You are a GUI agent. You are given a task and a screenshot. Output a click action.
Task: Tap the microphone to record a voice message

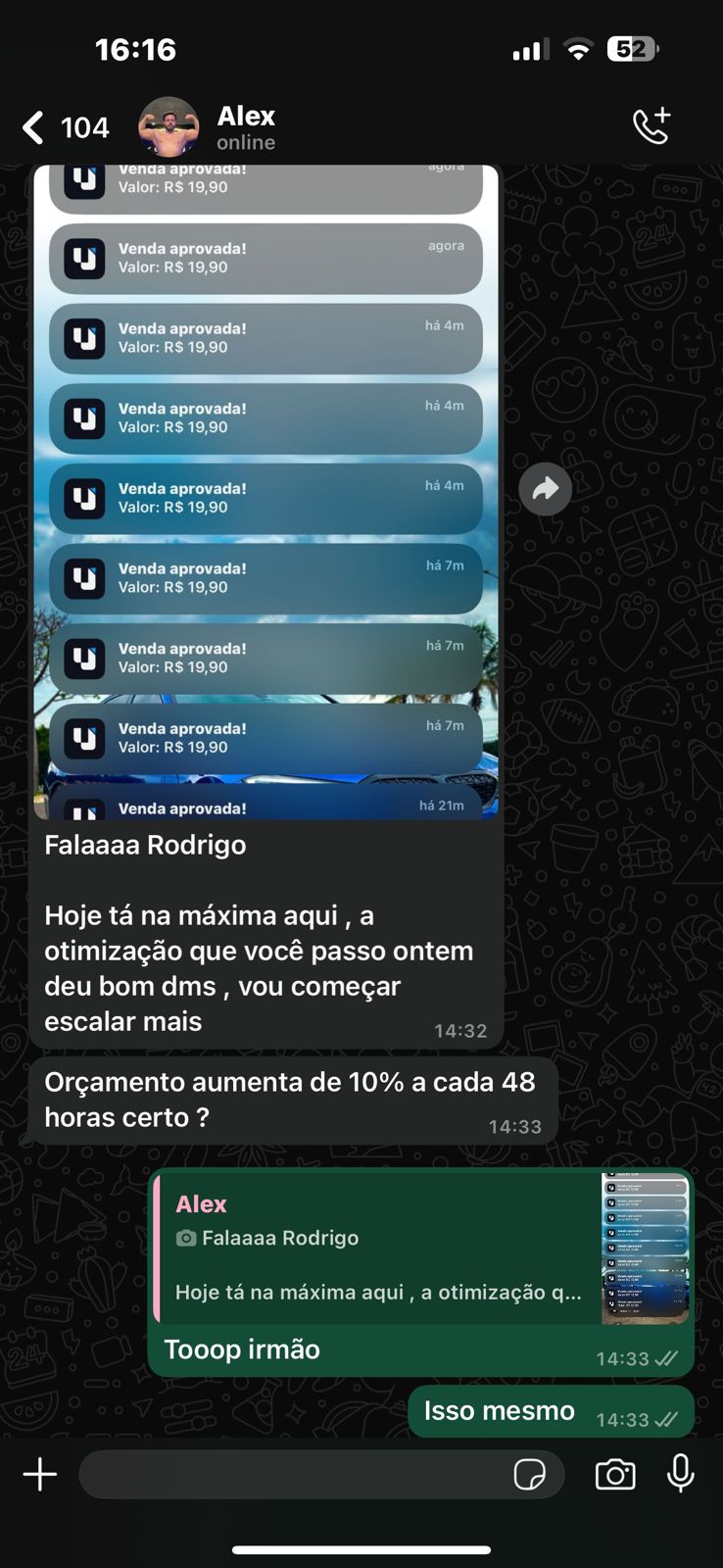(x=681, y=1473)
